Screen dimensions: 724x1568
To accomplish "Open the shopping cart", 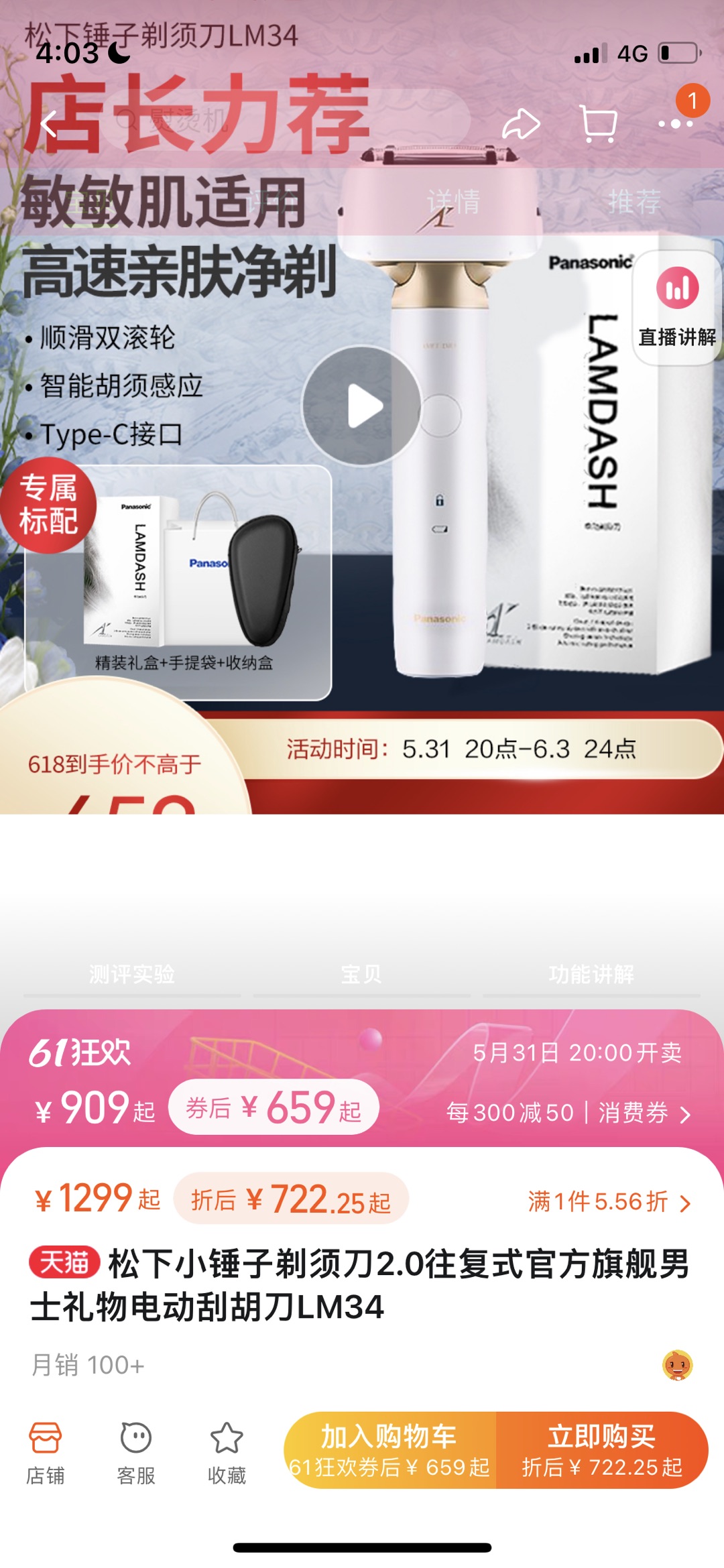I will [x=598, y=124].
